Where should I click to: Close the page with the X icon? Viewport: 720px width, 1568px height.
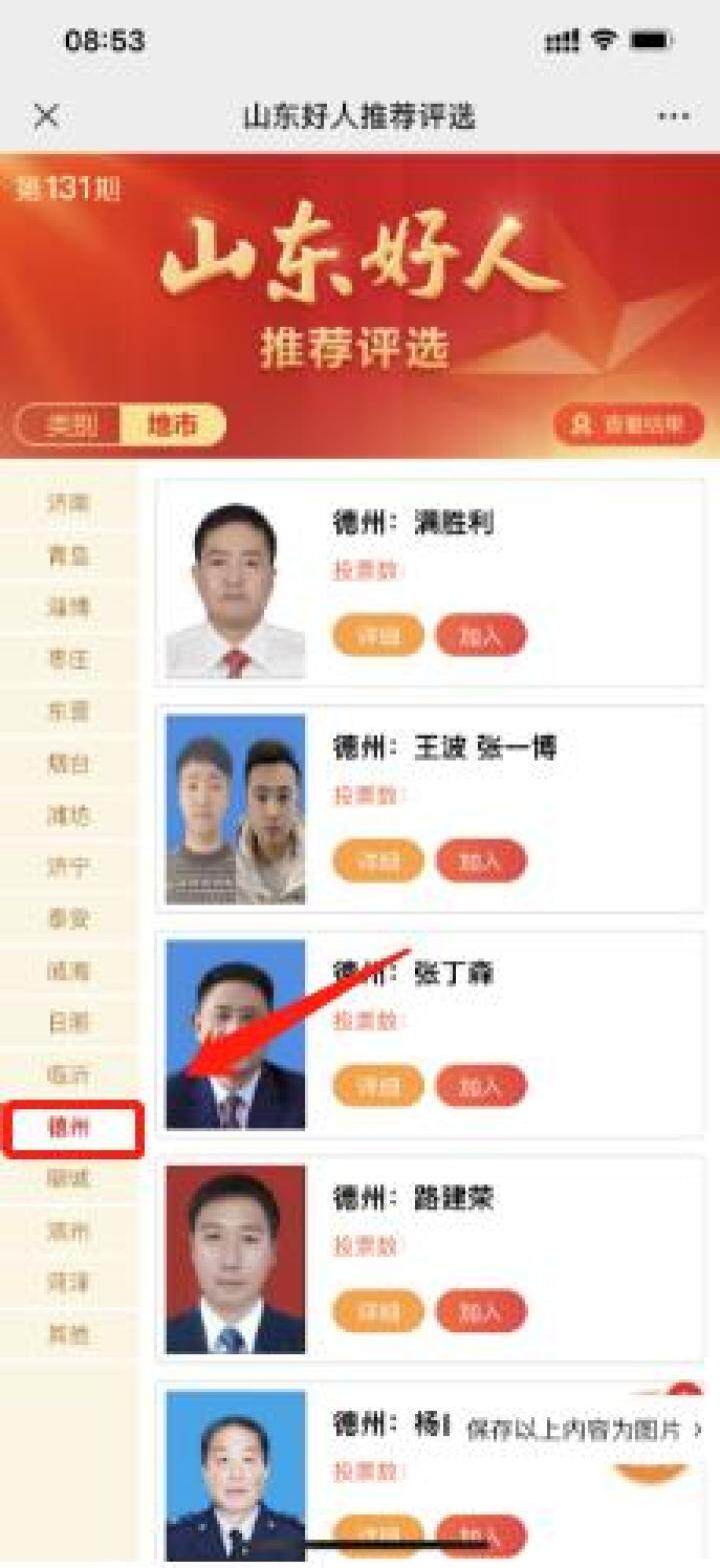tap(46, 116)
